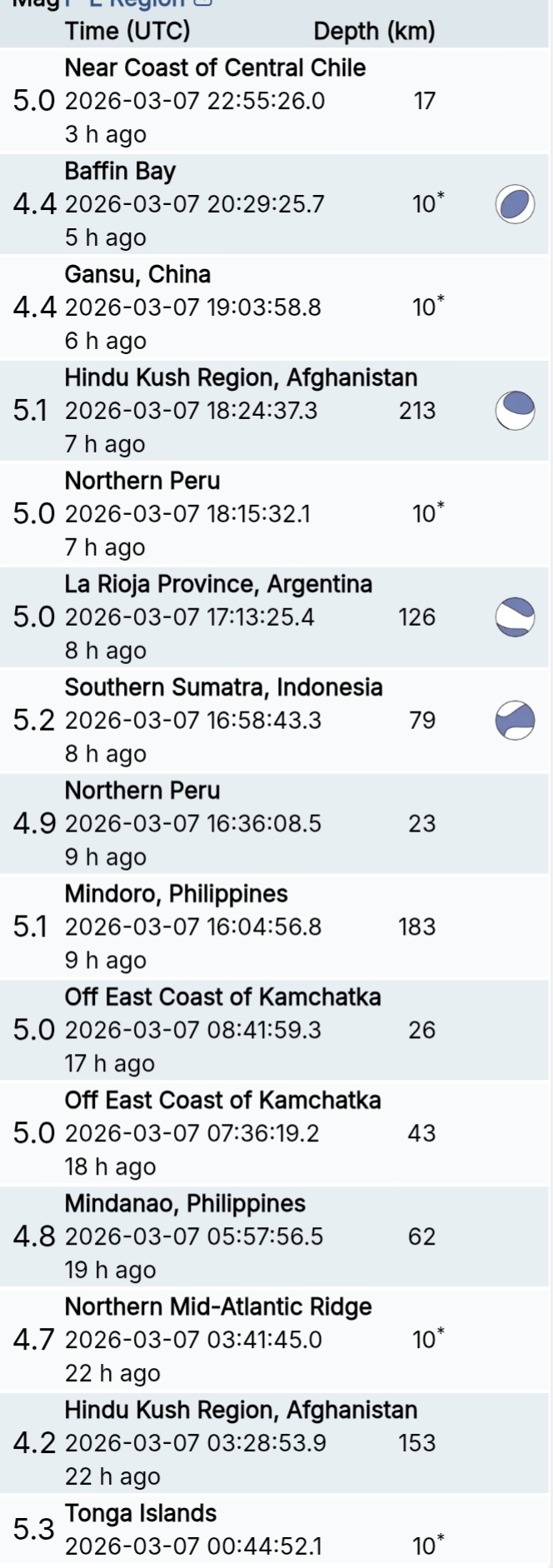Viewport: 553px width, 1568px height.
Task: Open the La Rioja Province, Argentina earthquake
Action: (218, 584)
